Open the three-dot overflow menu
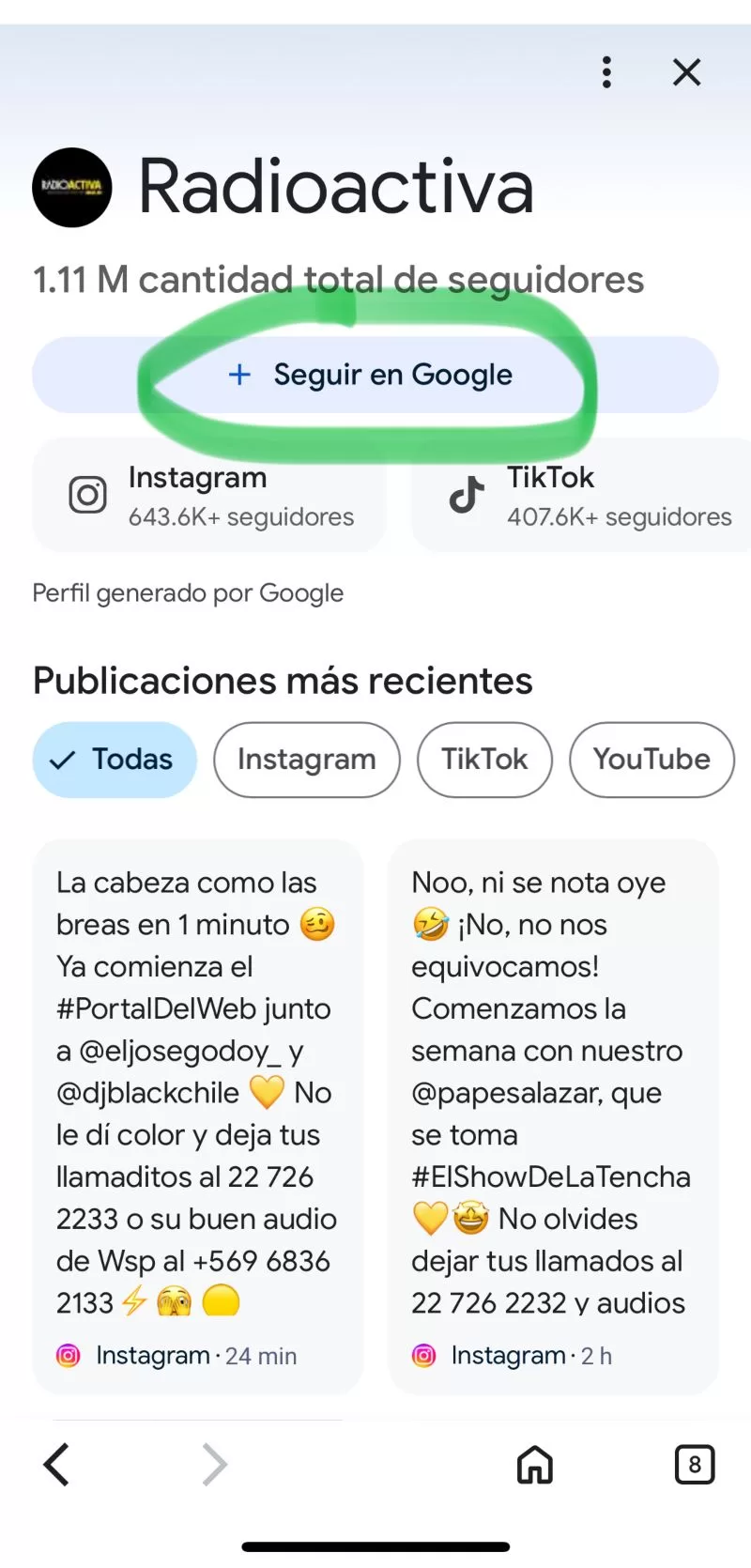Image resolution: width=751 pixels, height=1568 pixels. coord(606,72)
